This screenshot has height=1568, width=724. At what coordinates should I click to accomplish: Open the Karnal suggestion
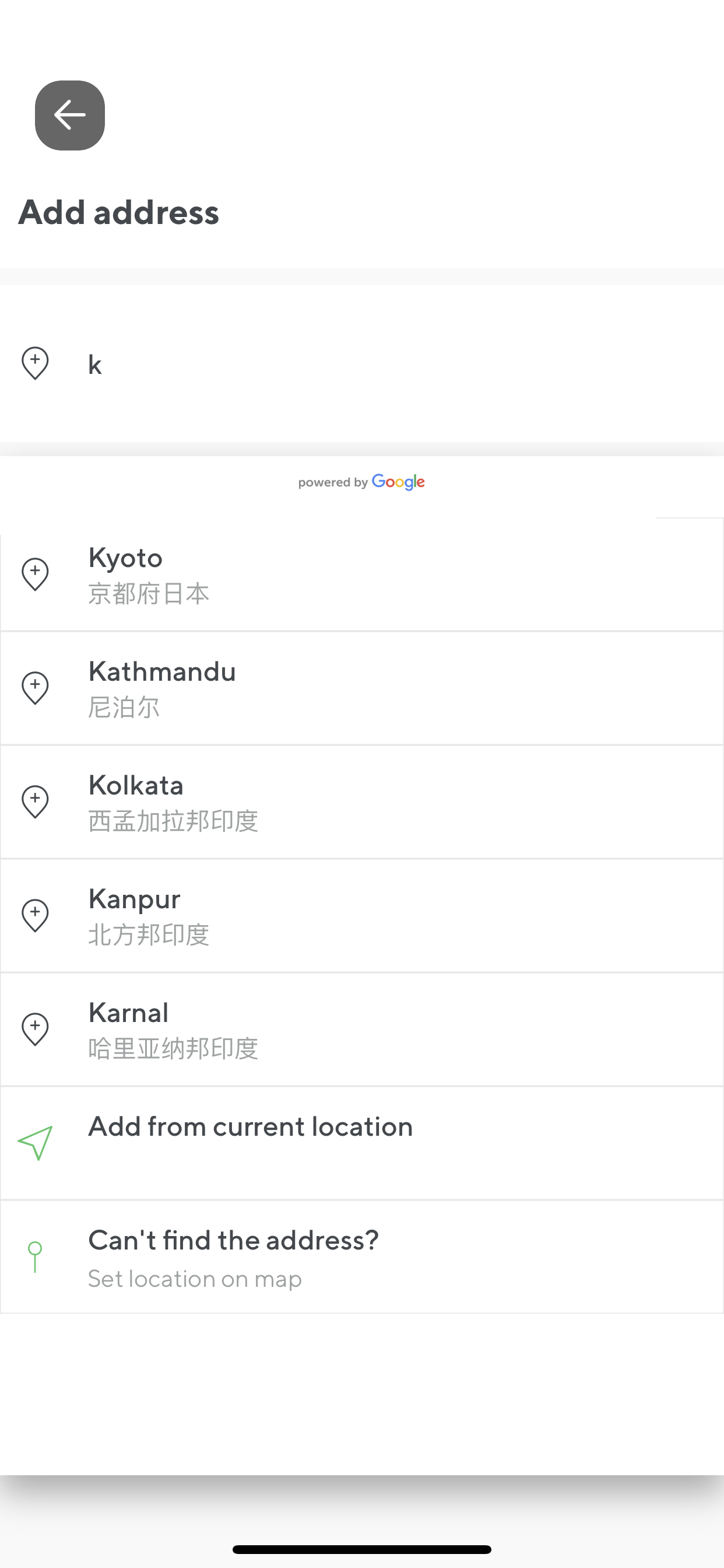362,1030
